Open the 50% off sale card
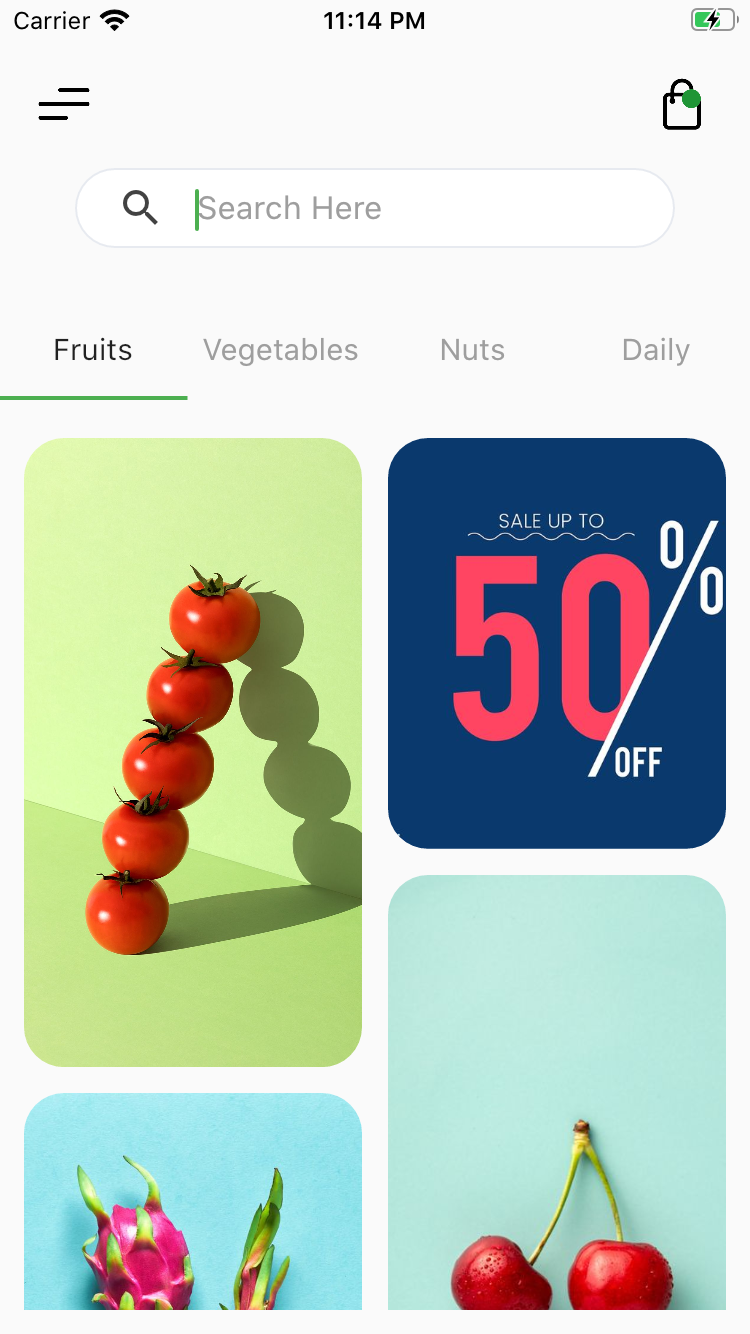 (557, 643)
